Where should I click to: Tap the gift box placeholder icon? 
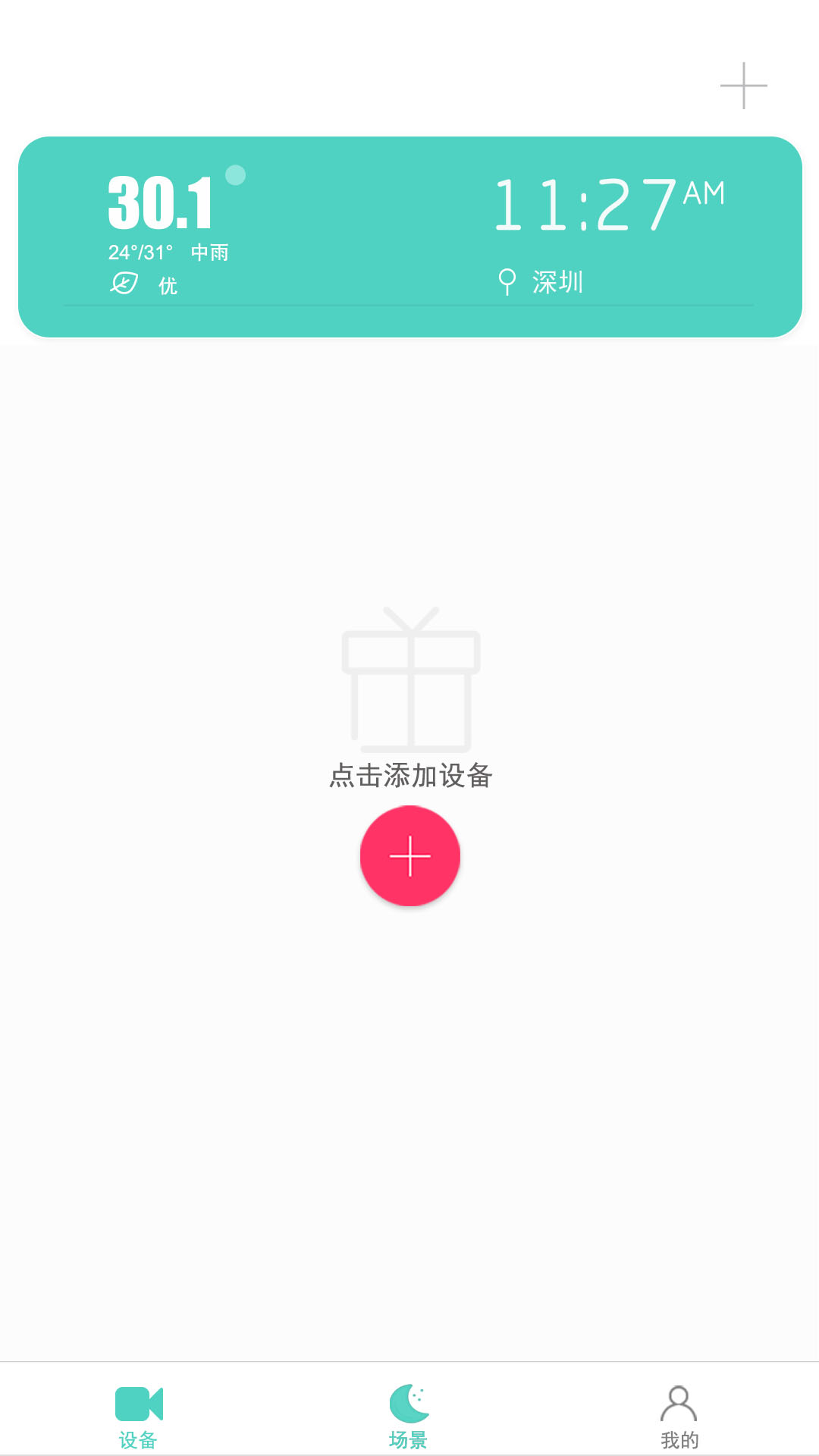[x=411, y=679]
